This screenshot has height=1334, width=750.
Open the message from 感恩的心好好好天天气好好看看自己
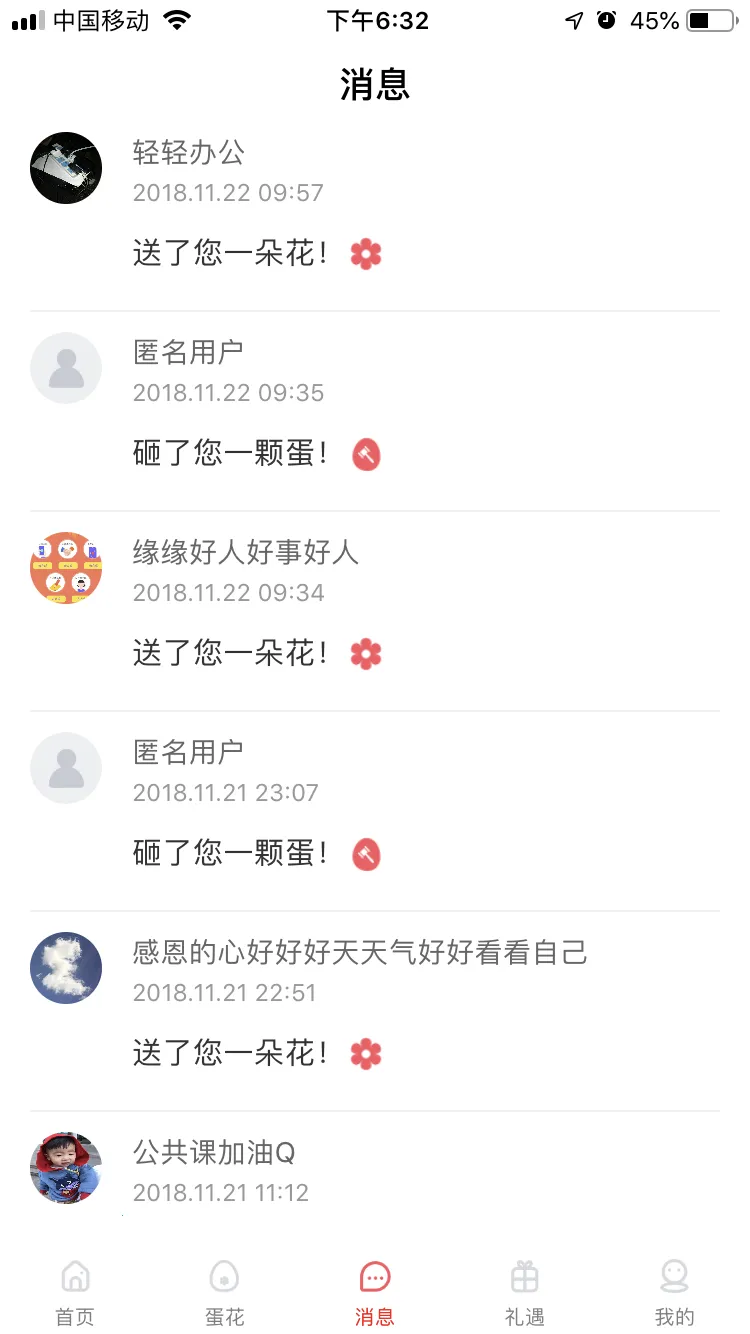[x=375, y=1012]
